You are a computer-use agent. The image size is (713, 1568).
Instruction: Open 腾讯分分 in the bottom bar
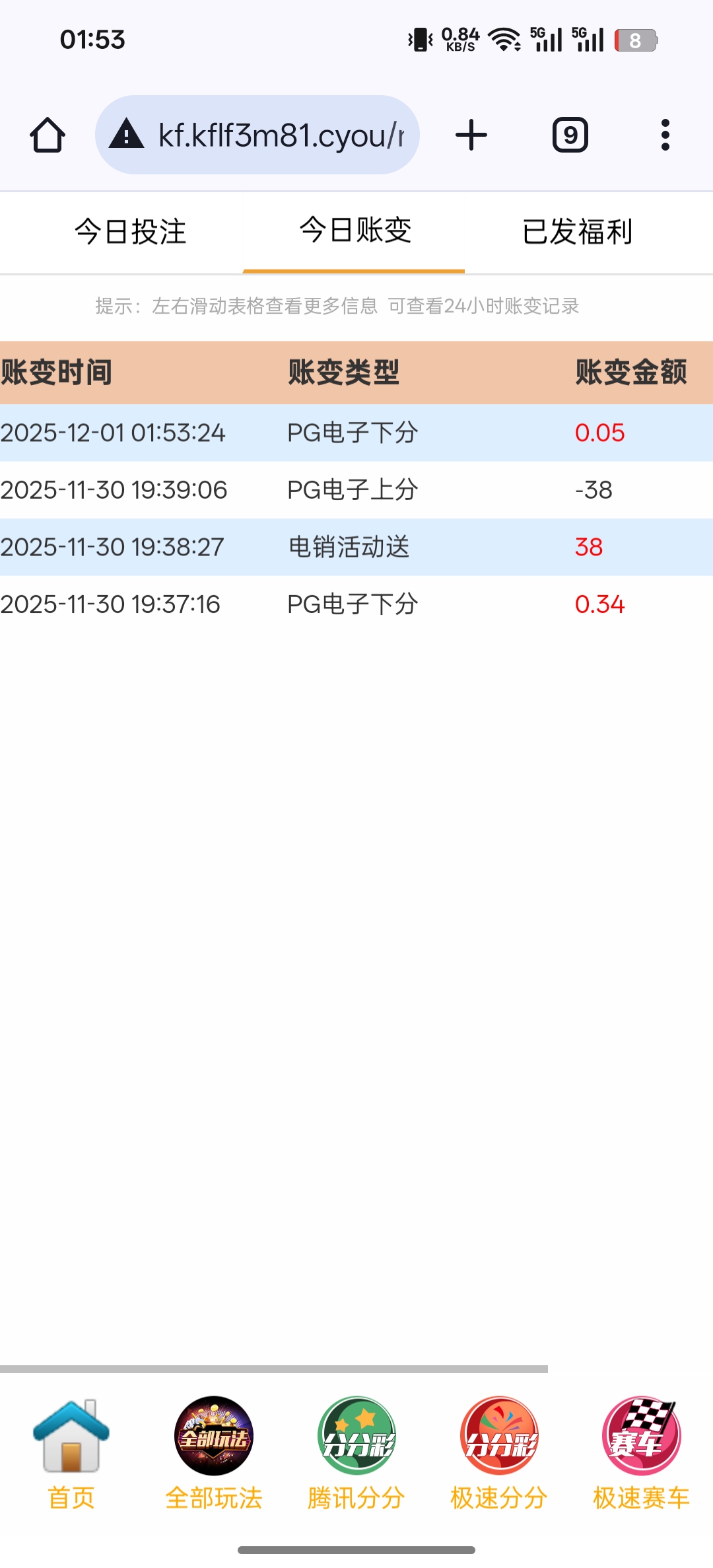(356, 1453)
